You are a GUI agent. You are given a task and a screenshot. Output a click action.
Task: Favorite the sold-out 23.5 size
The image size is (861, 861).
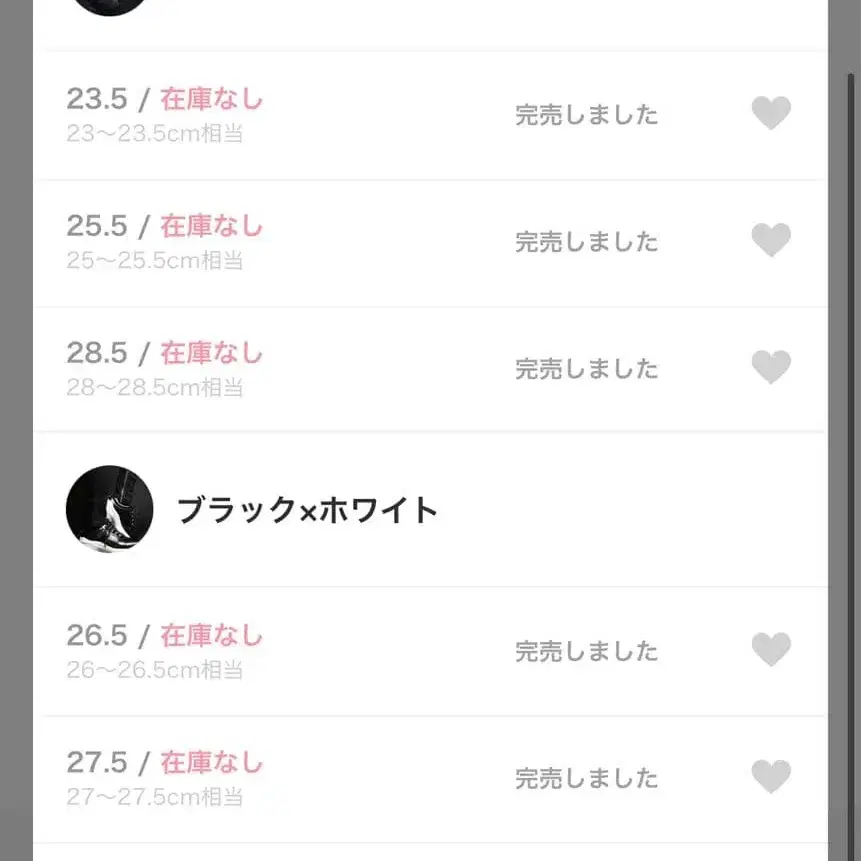[771, 113]
